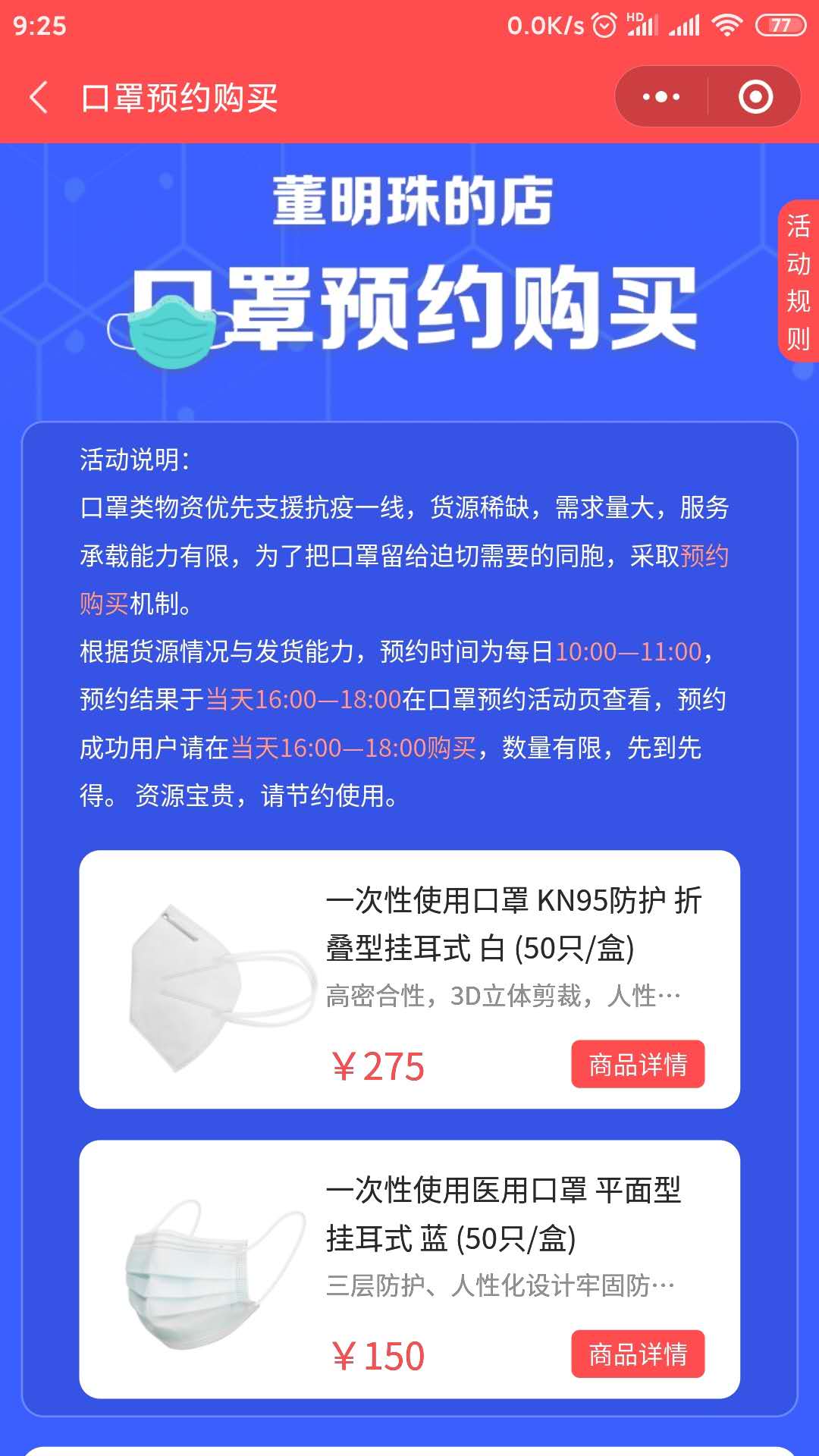This screenshot has height=1456, width=819.
Task: View 商品详情 for the KN95 mask
Action: pyautogui.click(x=637, y=1064)
